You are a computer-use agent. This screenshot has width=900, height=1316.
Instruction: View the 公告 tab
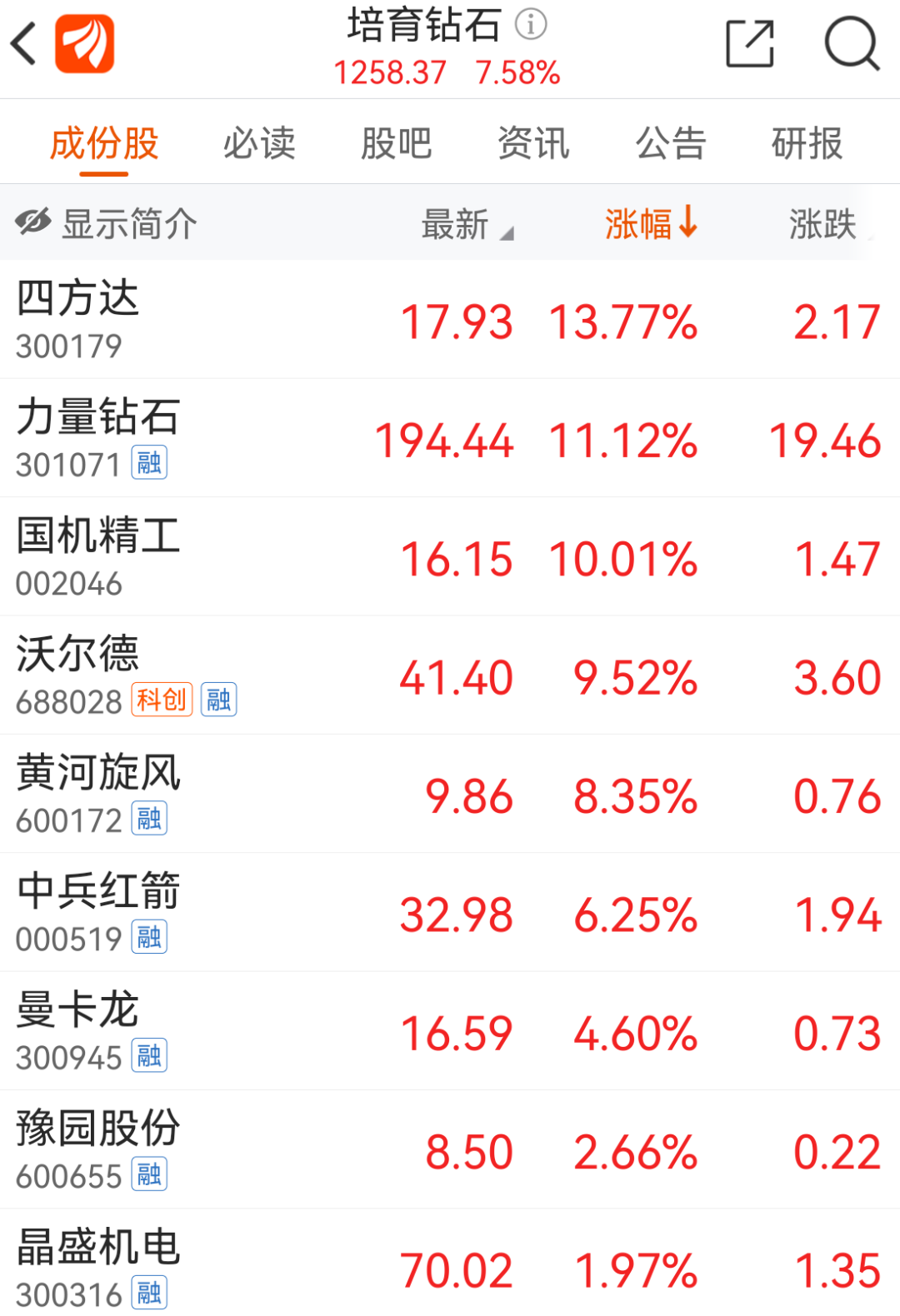coord(671,143)
